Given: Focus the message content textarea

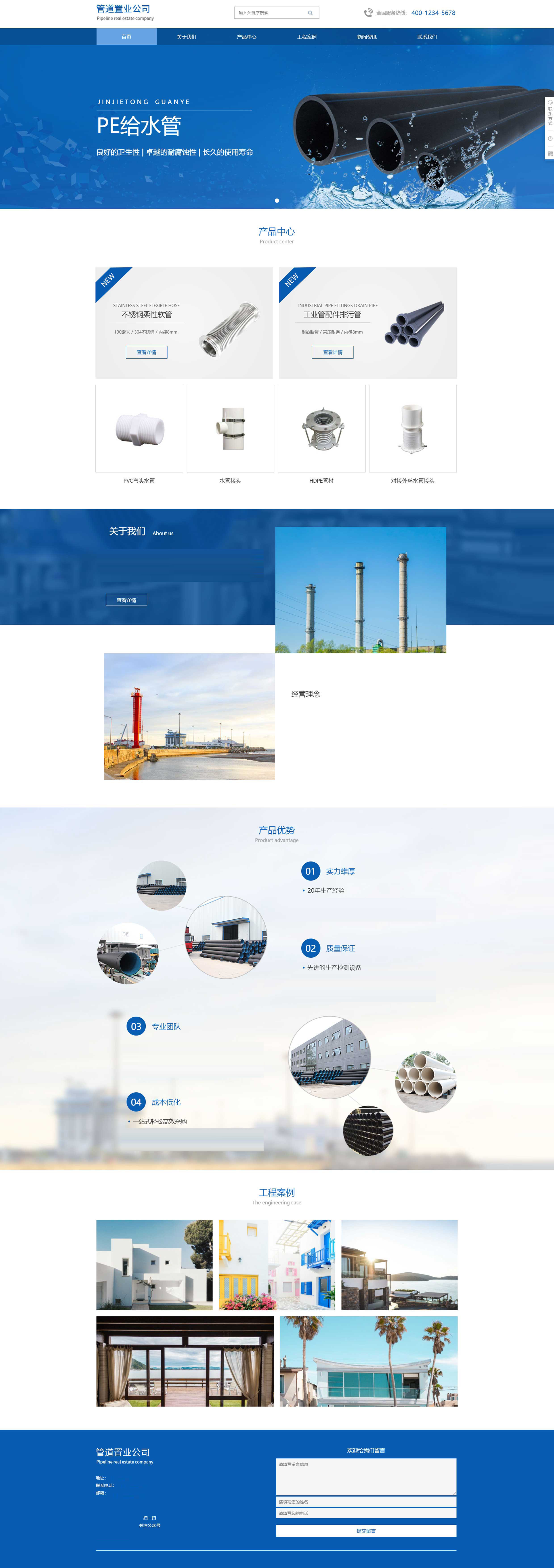Looking at the screenshot, I should pos(366,1476).
